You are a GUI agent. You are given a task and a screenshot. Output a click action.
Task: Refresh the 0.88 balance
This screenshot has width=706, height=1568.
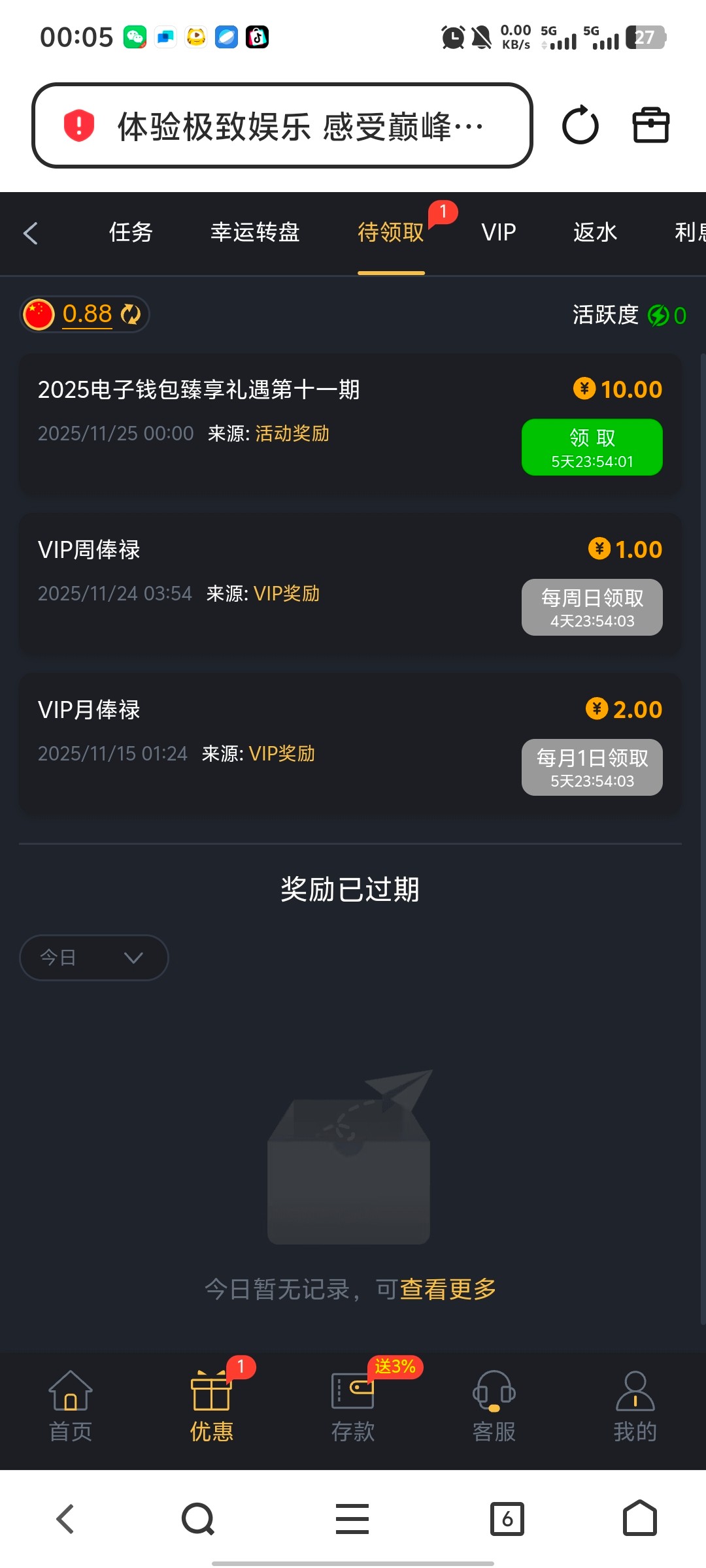131,314
